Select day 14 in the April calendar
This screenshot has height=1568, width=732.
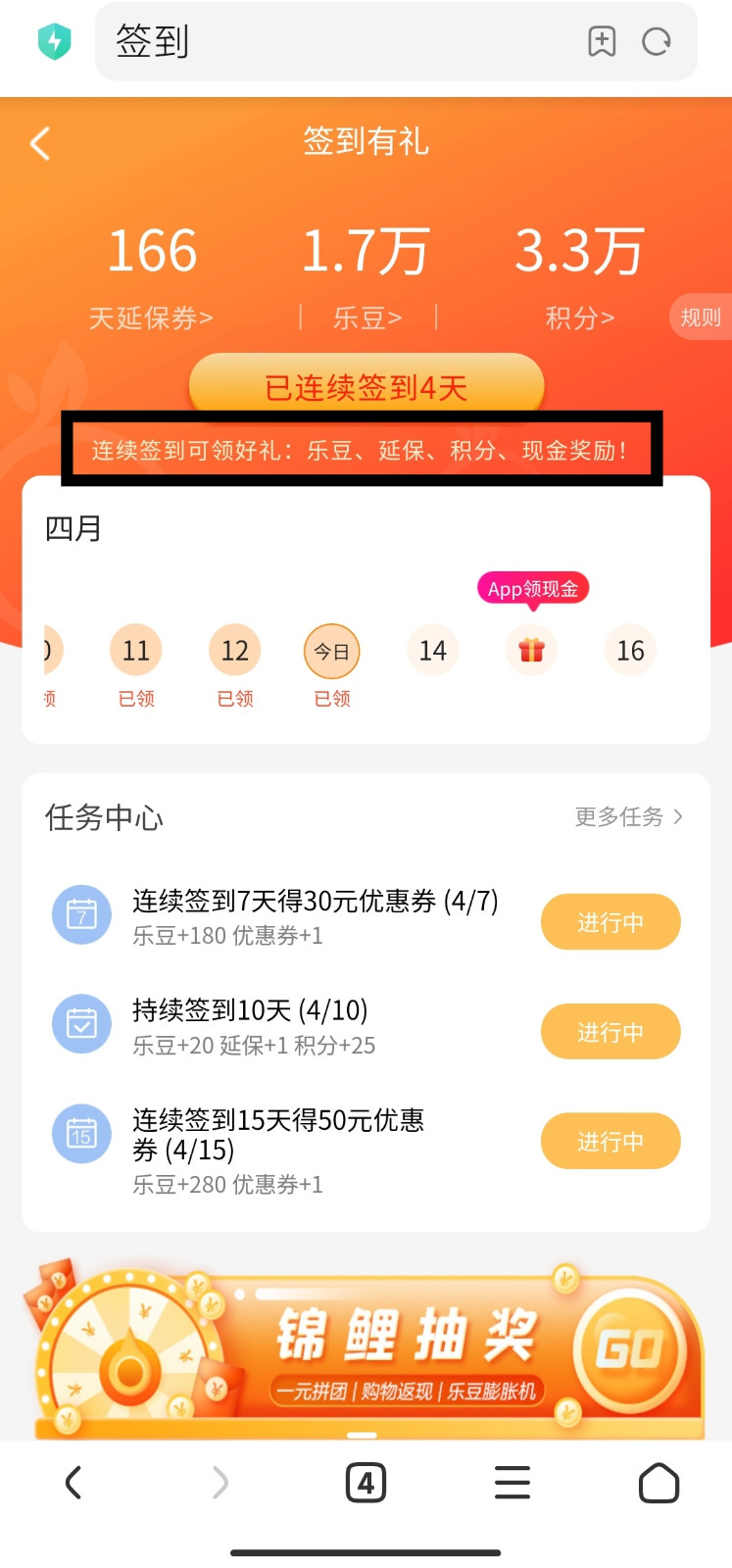point(432,651)
